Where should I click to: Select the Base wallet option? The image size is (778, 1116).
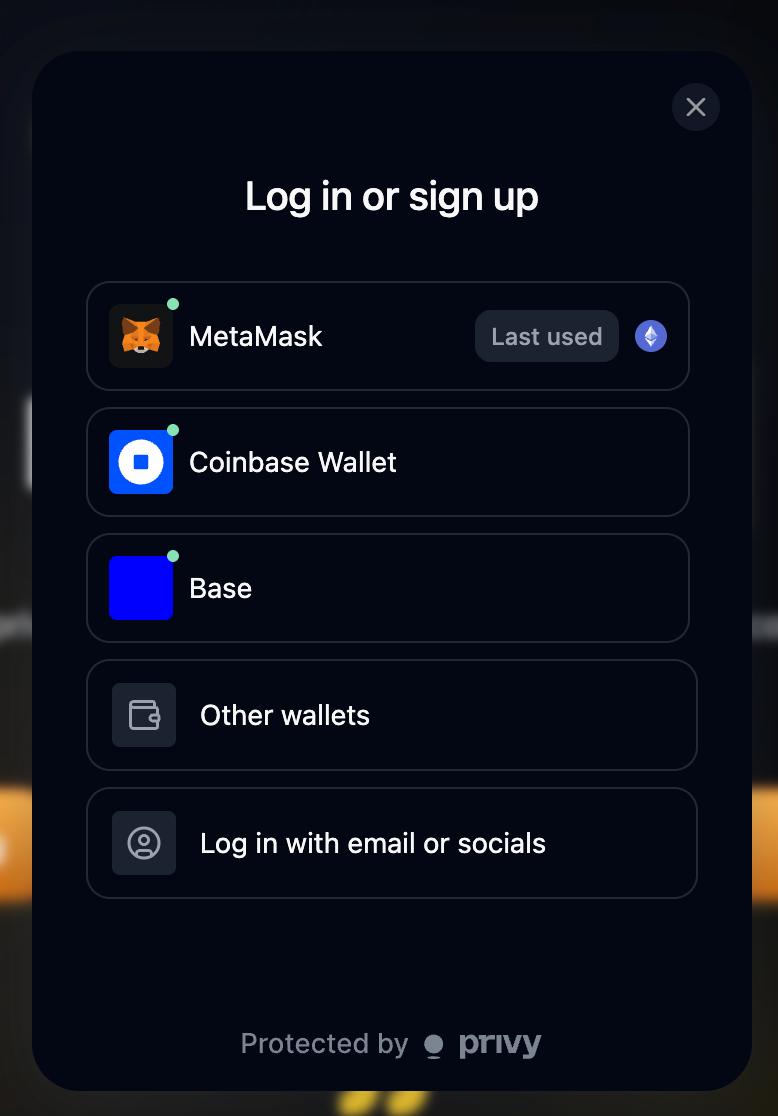388,588
